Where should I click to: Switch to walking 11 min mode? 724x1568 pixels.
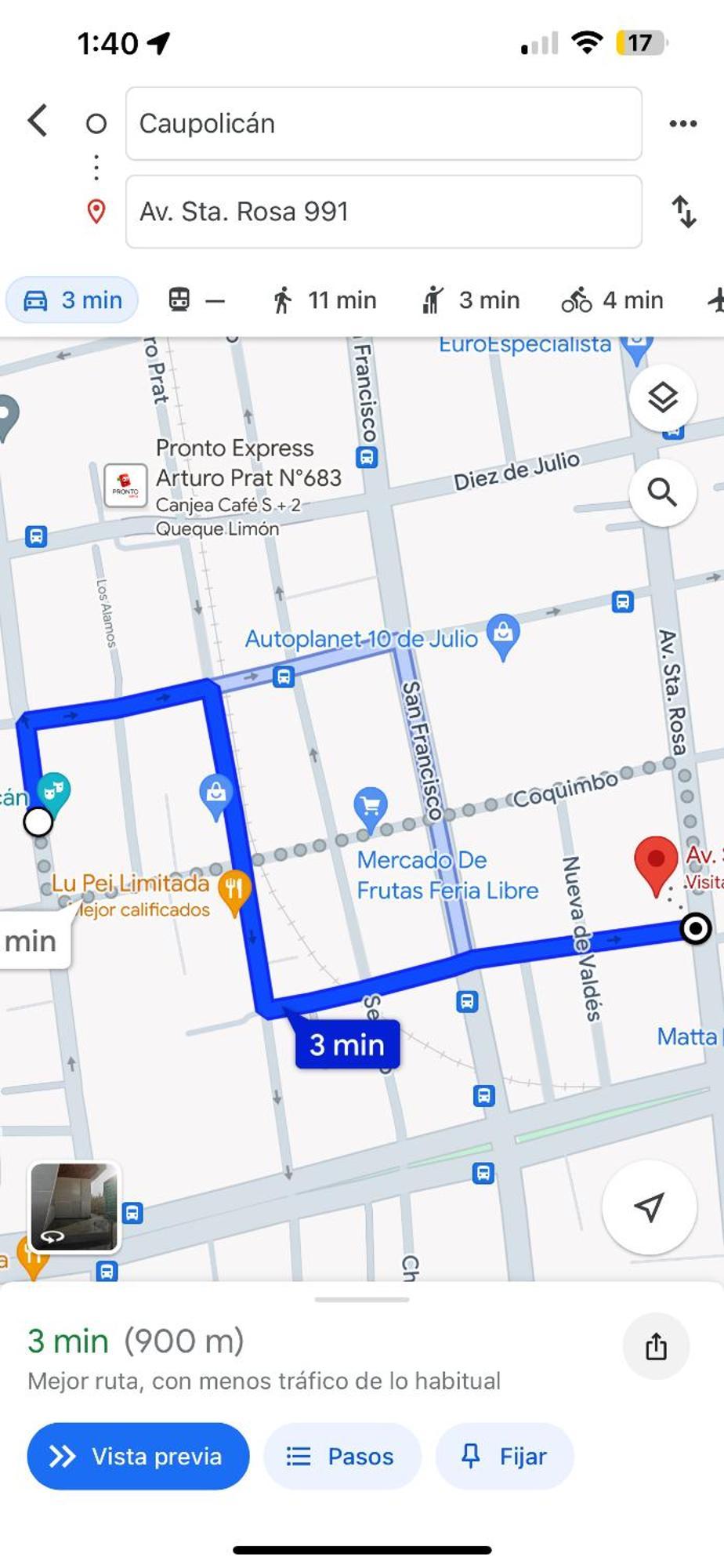pos(324,300)
